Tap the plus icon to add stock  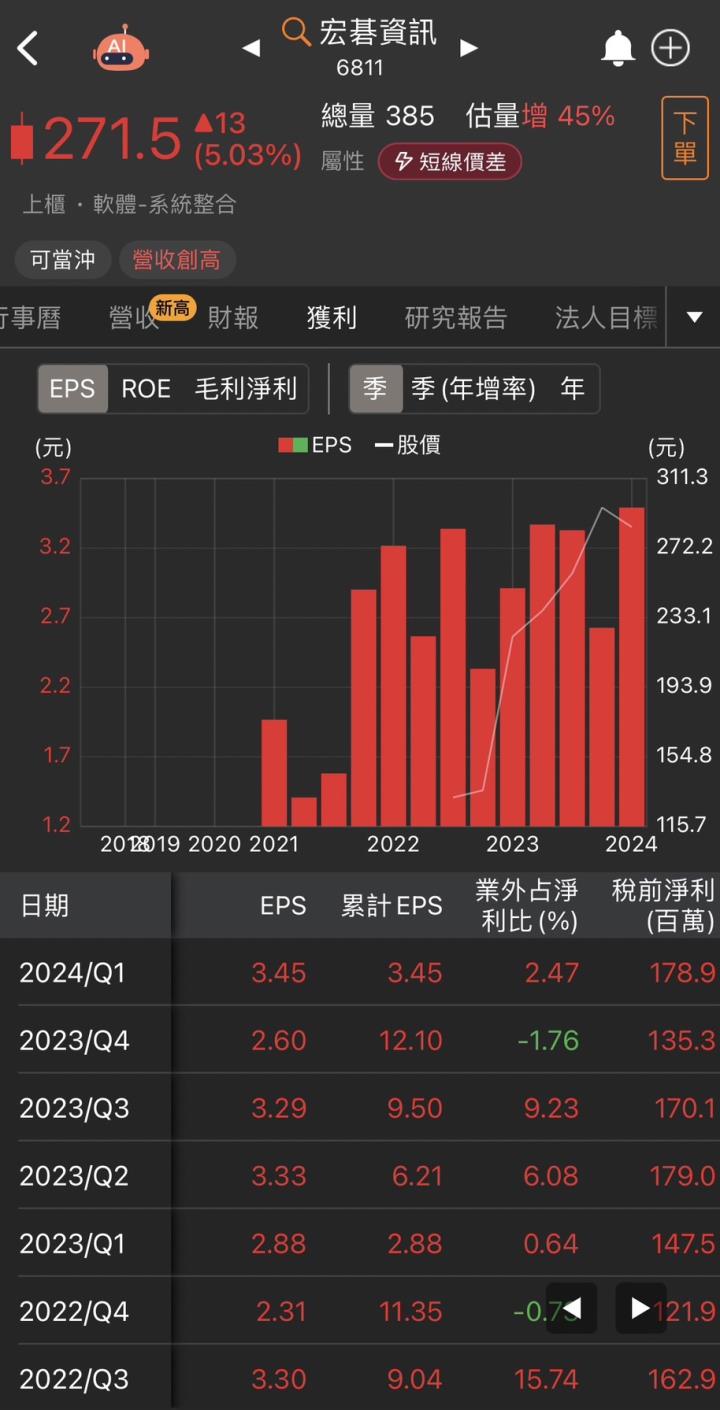(x=670, y=47)
